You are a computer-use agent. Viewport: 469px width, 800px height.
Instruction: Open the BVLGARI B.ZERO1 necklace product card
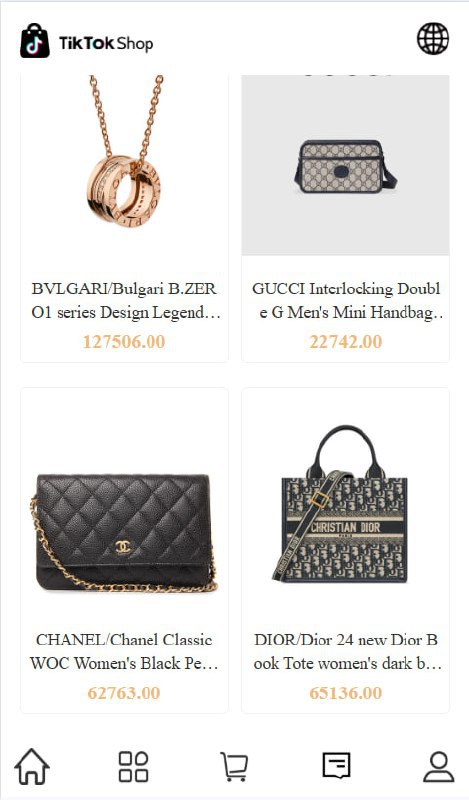124,218
